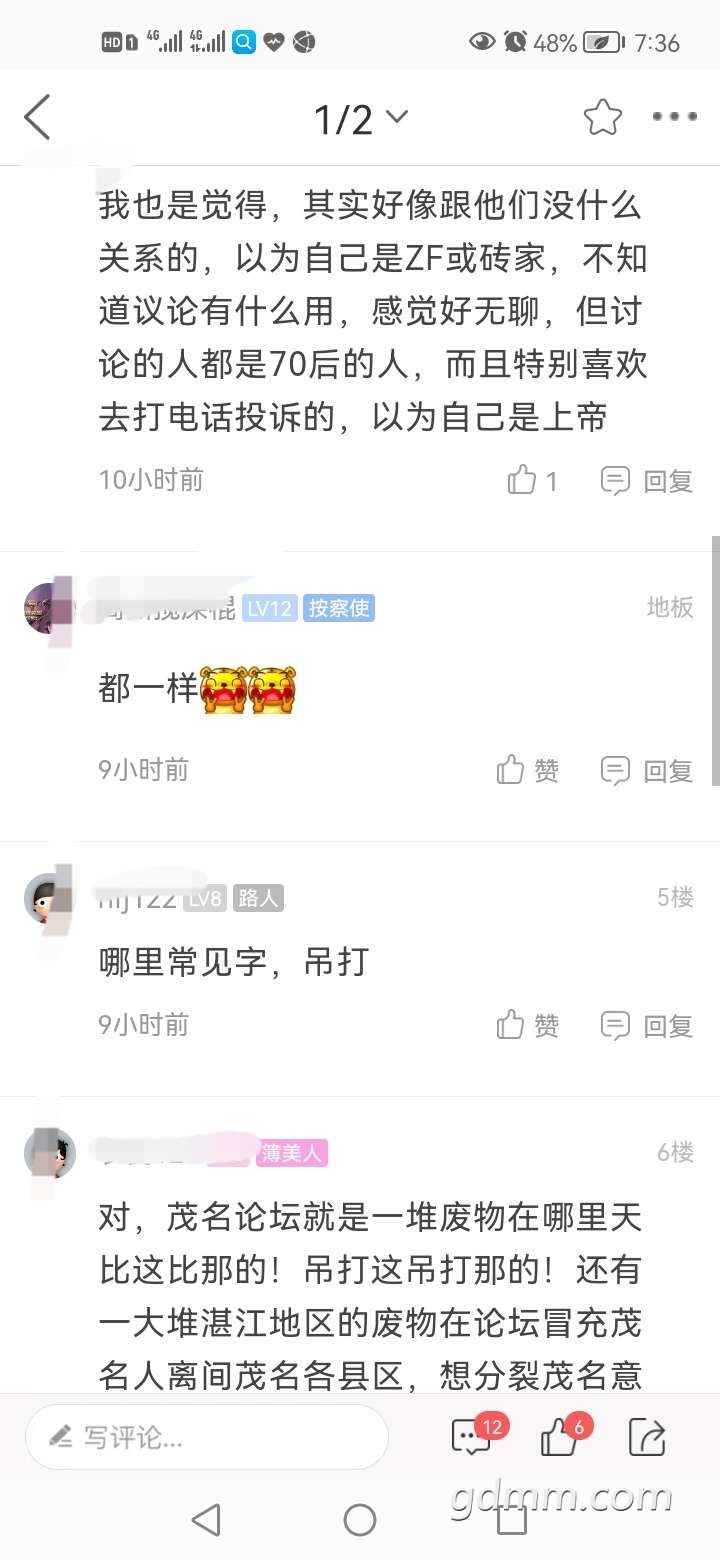Go to the home screen via system home button
The image size is (720, 1560).
click(x=360, y=1520)
